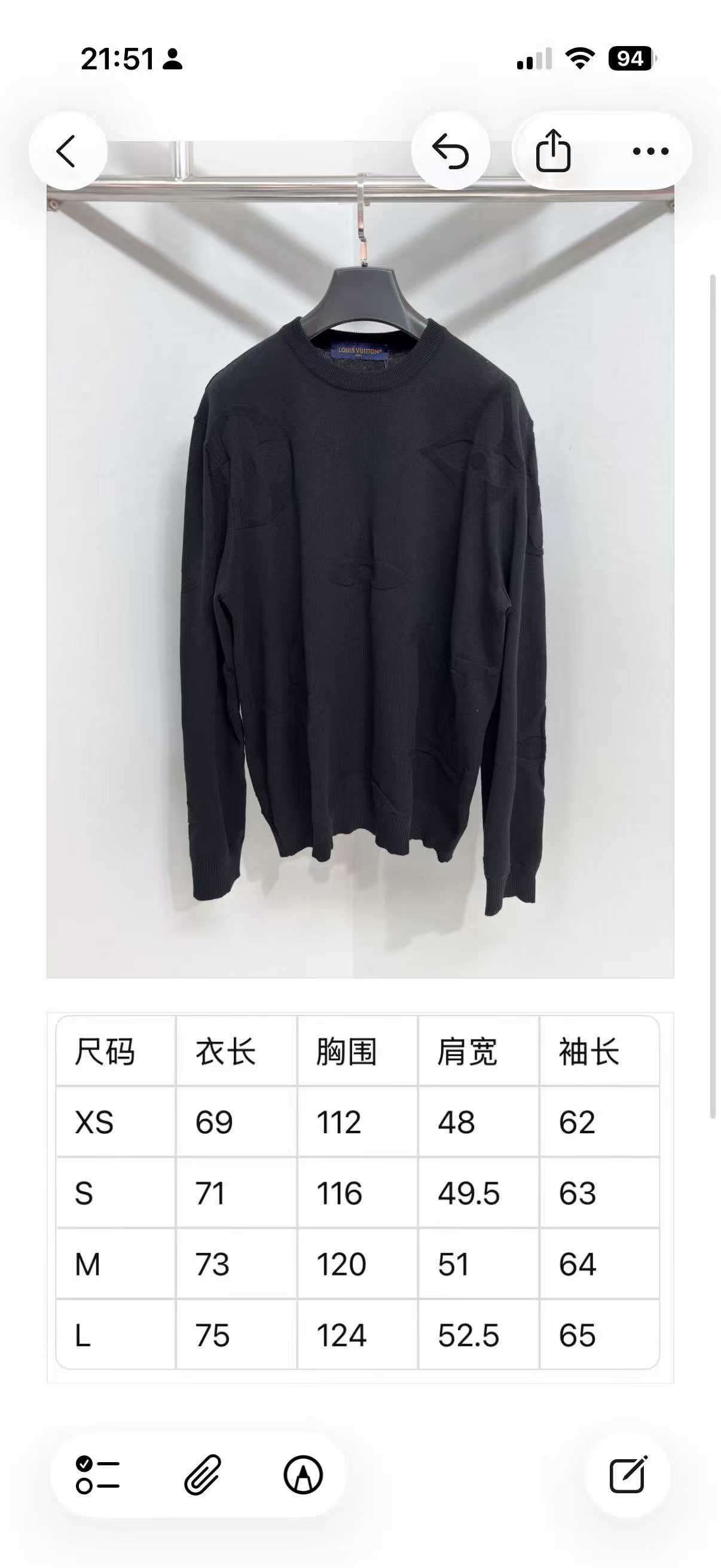
Task: Open the more options menu
Action: tap(650, 151)
